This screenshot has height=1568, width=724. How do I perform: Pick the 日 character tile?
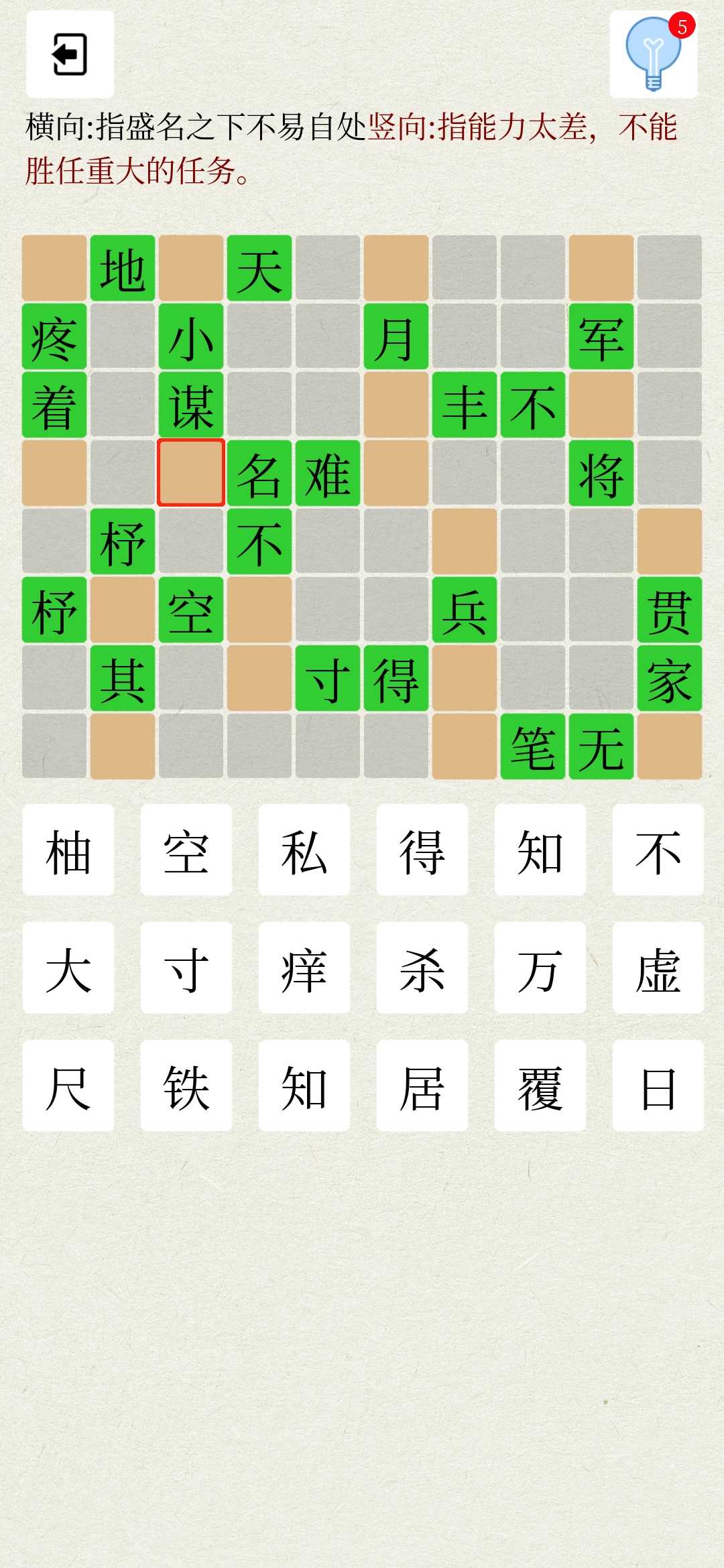pos(658,1086)
